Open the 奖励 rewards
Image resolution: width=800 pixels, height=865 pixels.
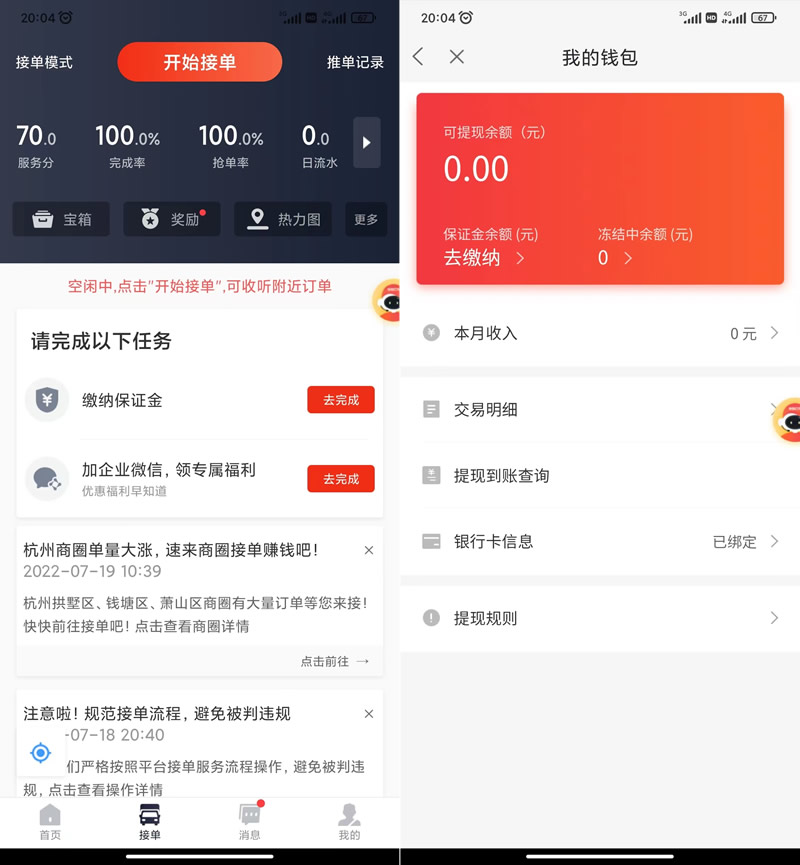(x=171, y=219)
